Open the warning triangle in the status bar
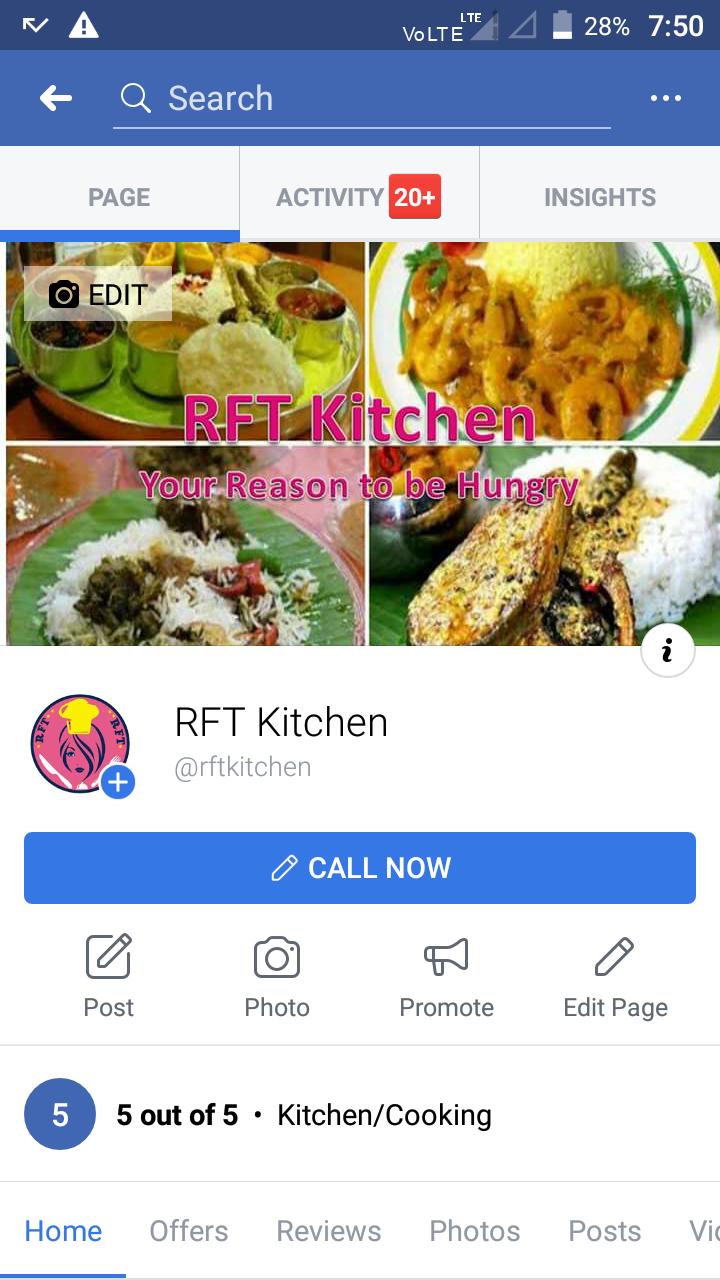 [85, 25]
